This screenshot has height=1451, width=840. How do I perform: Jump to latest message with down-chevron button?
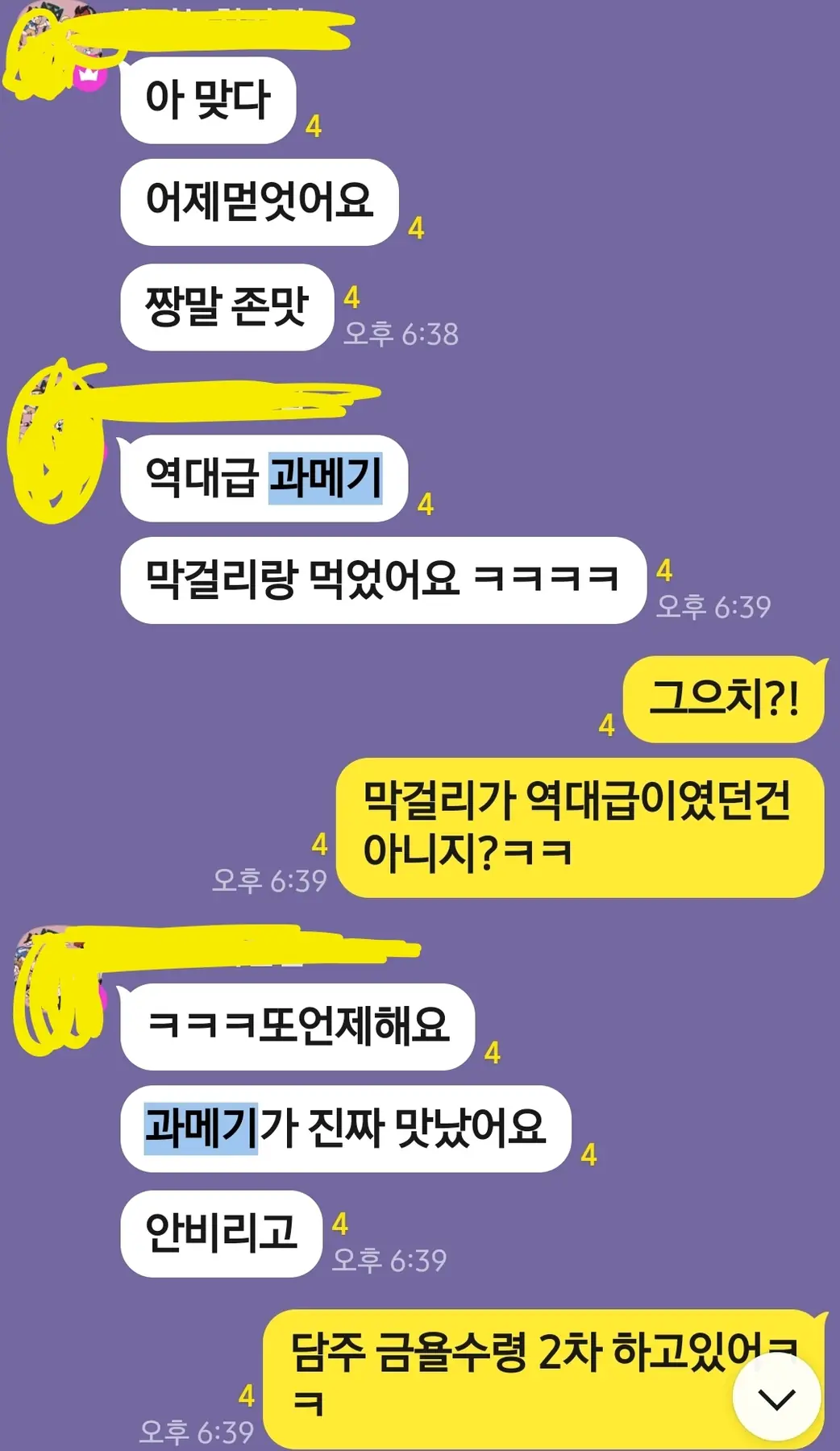(776, 1399)
